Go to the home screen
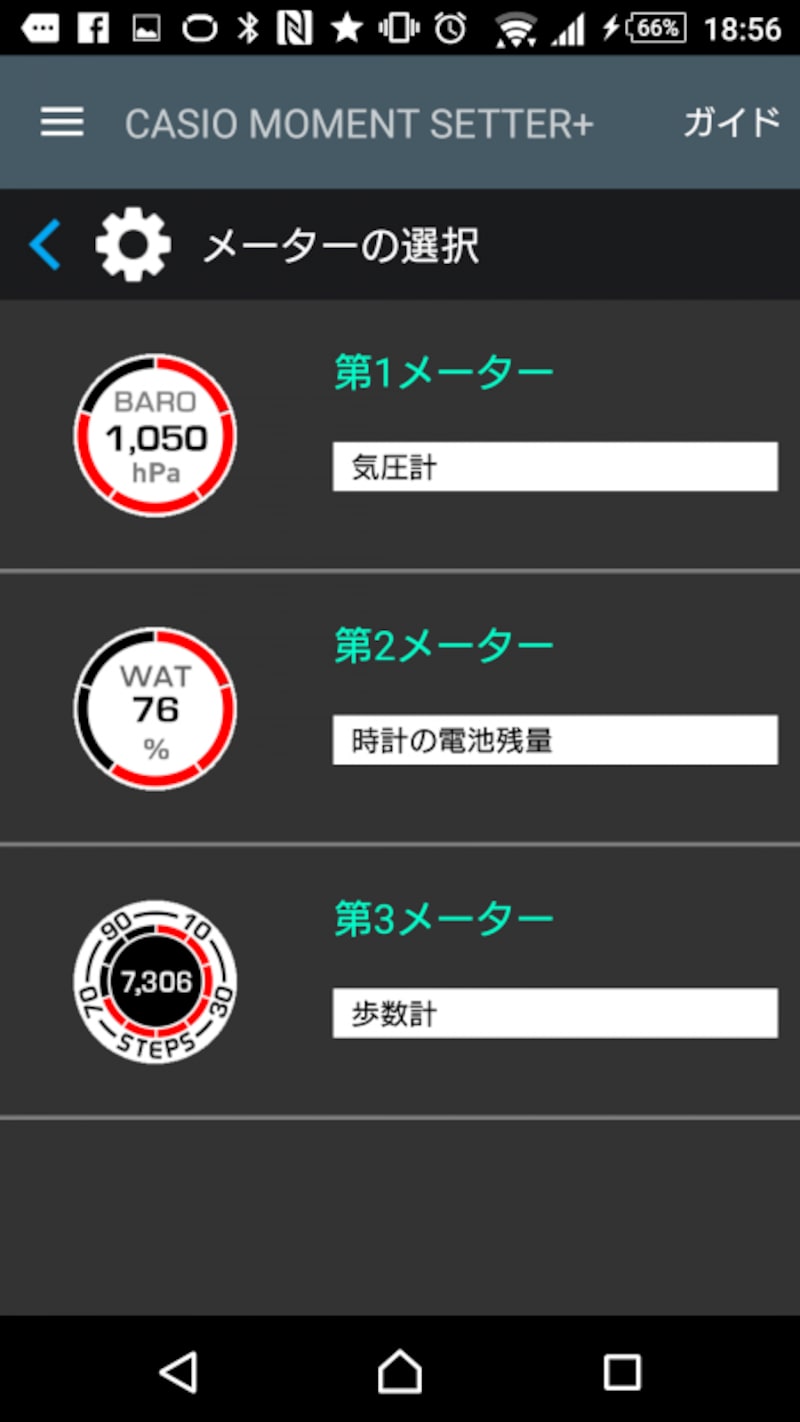The width and height of the screenshot is (800, 1422). (400, 1372)
